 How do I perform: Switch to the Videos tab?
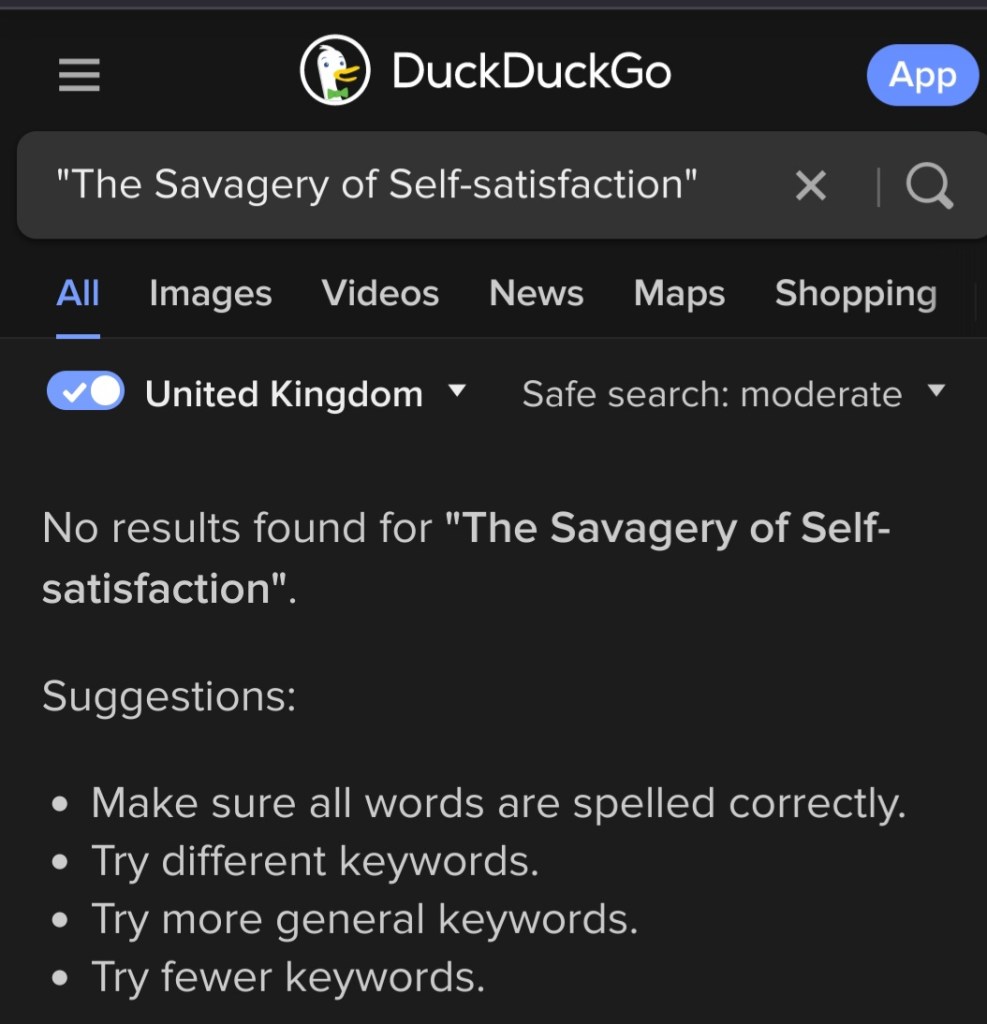click(x=380, y=294)
